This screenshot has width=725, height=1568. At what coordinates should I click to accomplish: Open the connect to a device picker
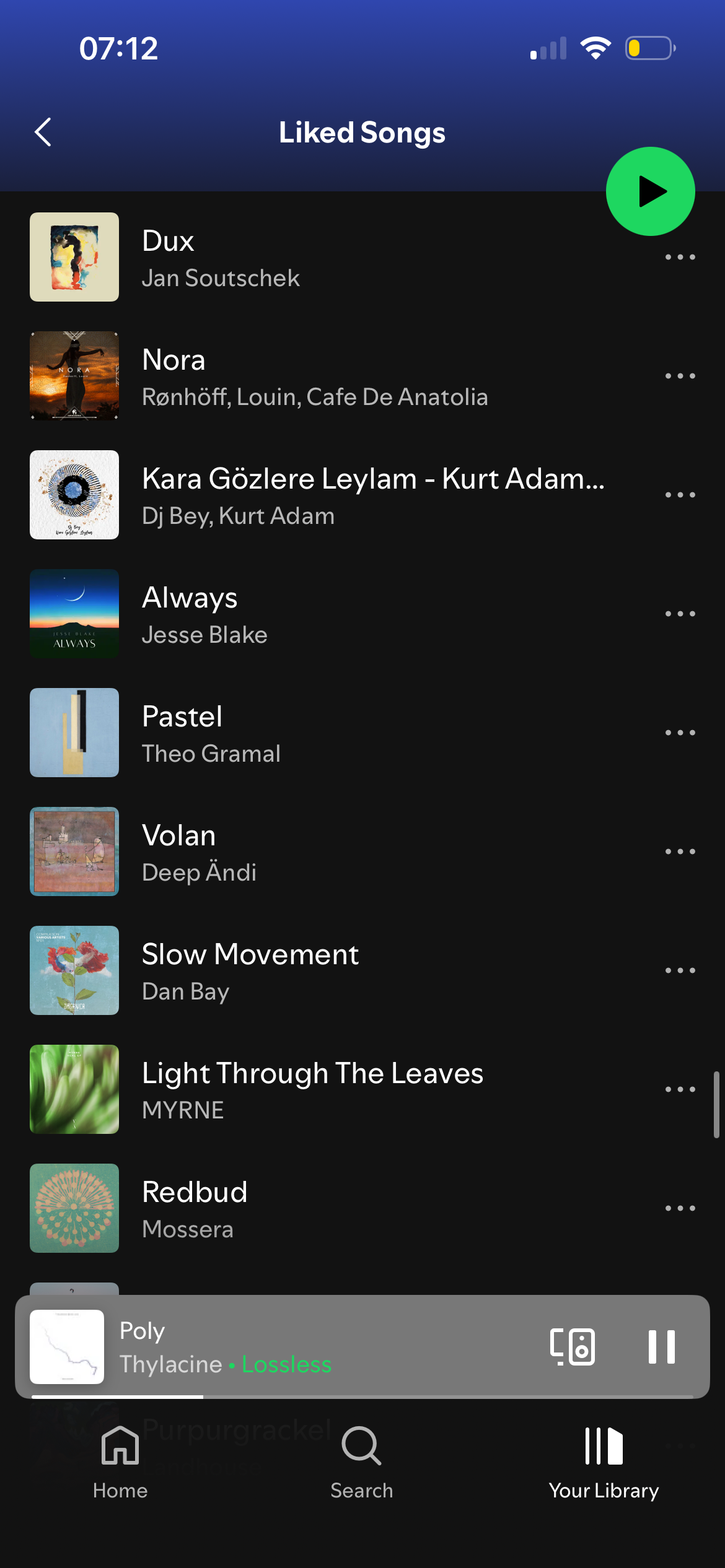(x=572, y=1347)
